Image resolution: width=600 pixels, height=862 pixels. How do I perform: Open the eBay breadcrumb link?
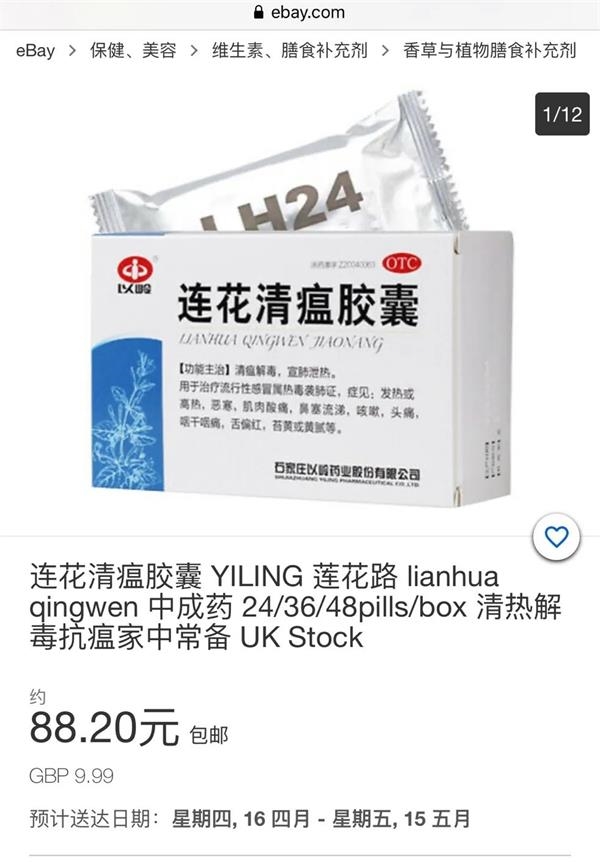click(35, 50)
